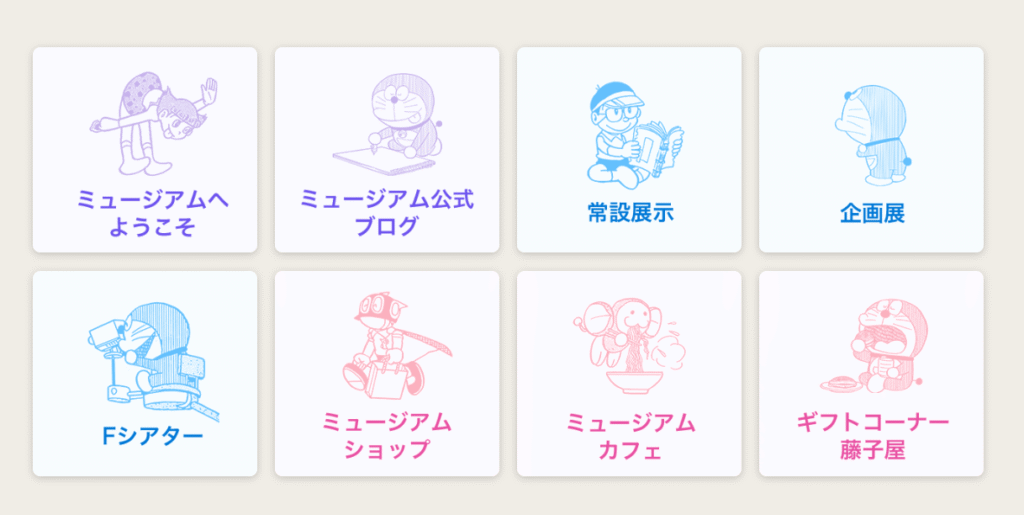Open the ミュージアムへようこそ card
This screenshot has width=1024, height=515.
145,150
